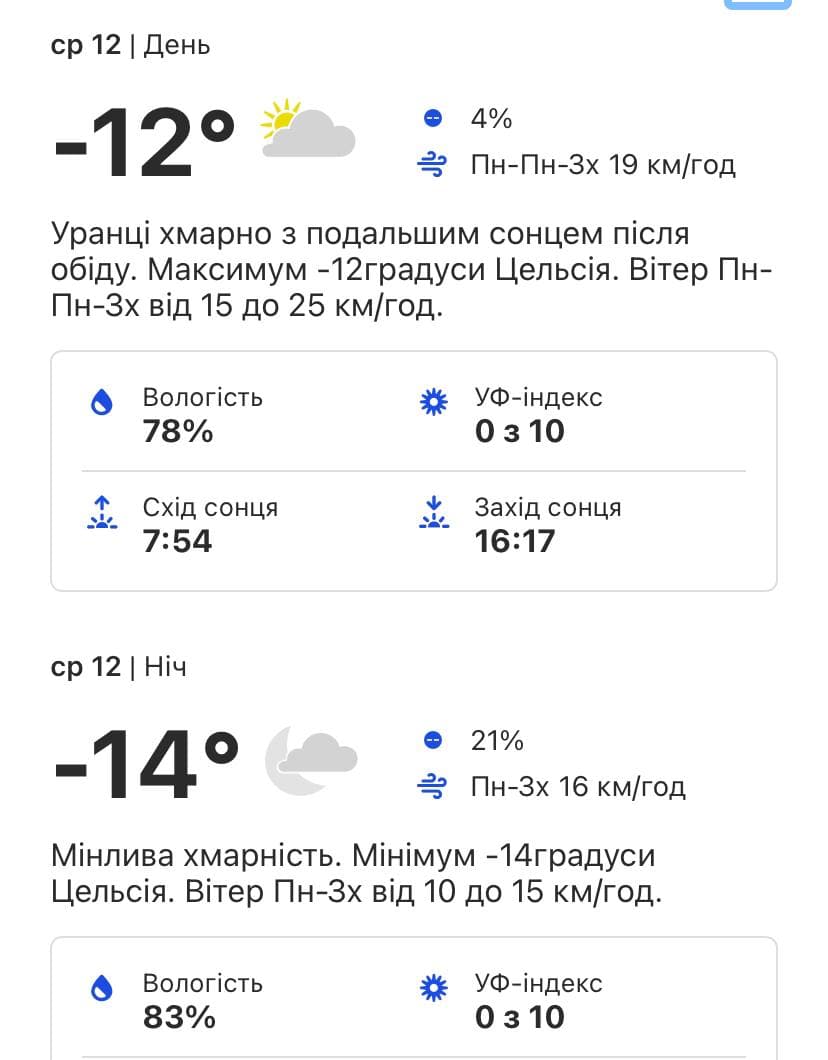Click the humidity droplet icon for Night
Viewport: 828px width, 1060px height.
click(103, 988)
